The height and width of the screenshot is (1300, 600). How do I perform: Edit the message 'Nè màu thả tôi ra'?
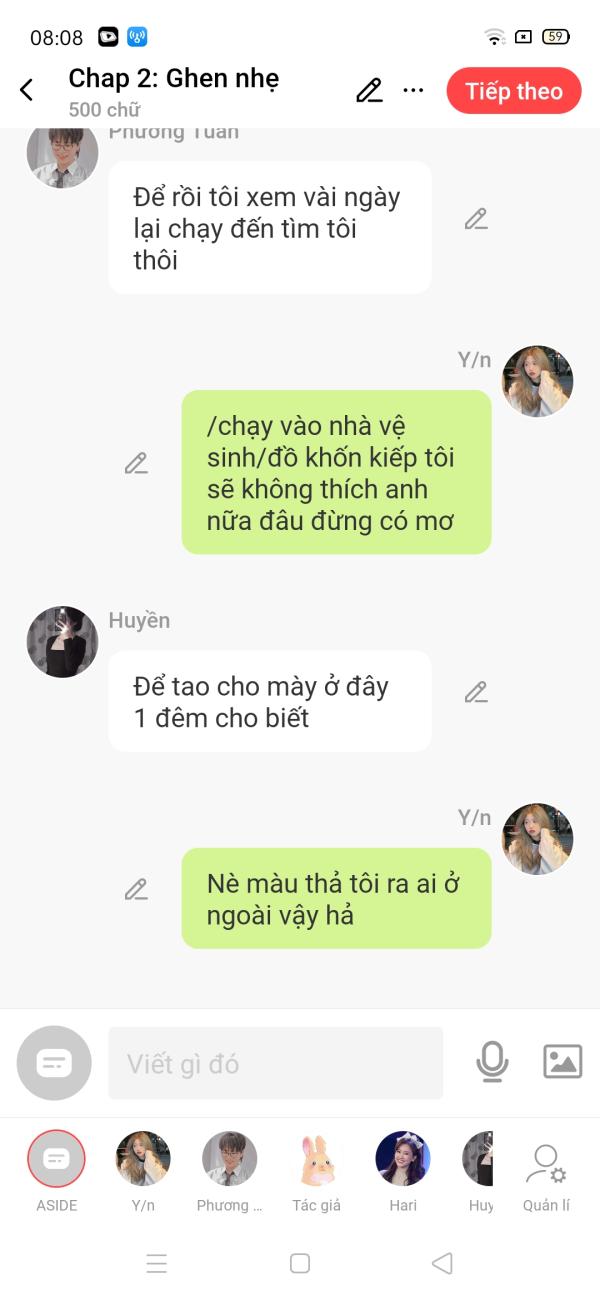(x=136, y=889)
